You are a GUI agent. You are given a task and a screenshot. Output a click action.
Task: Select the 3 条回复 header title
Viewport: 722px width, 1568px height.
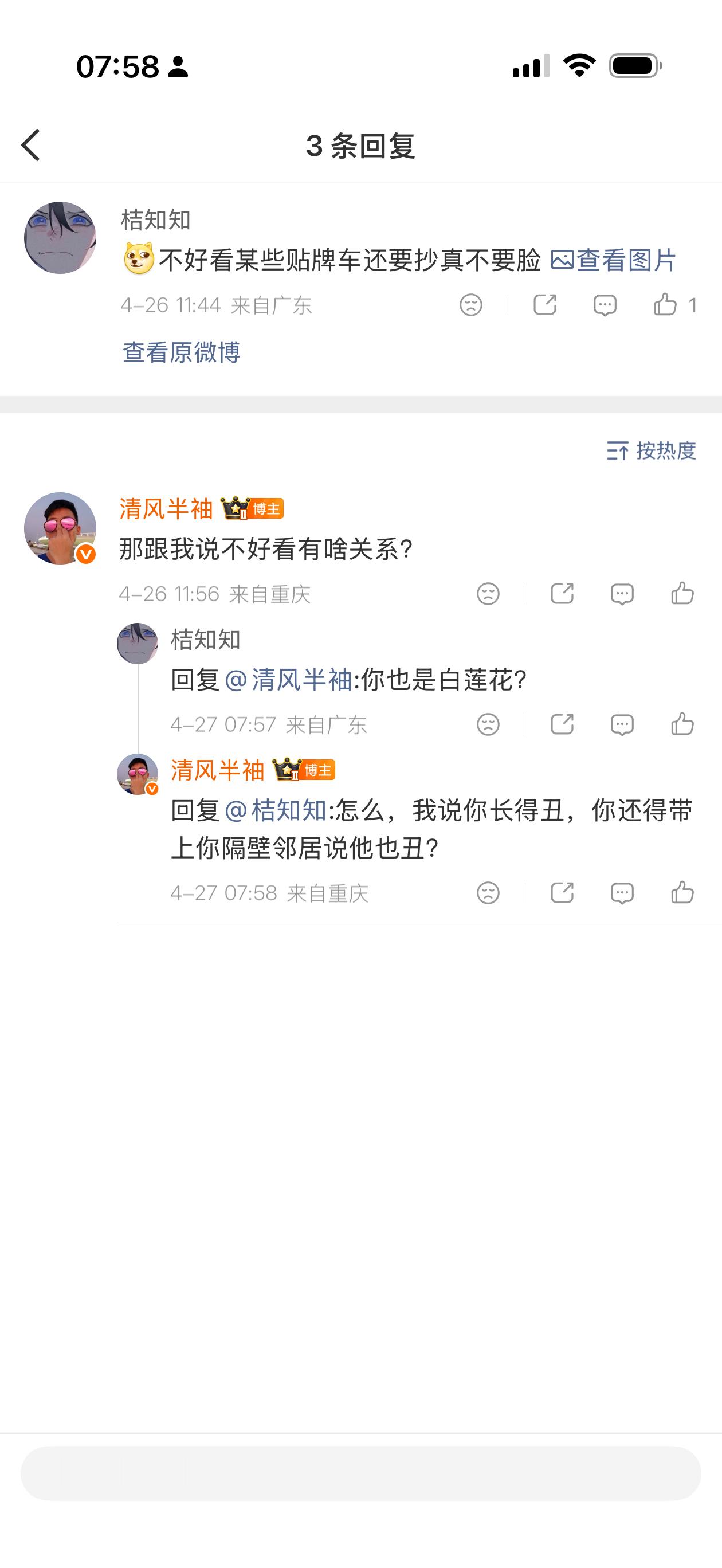pos(360,145)
